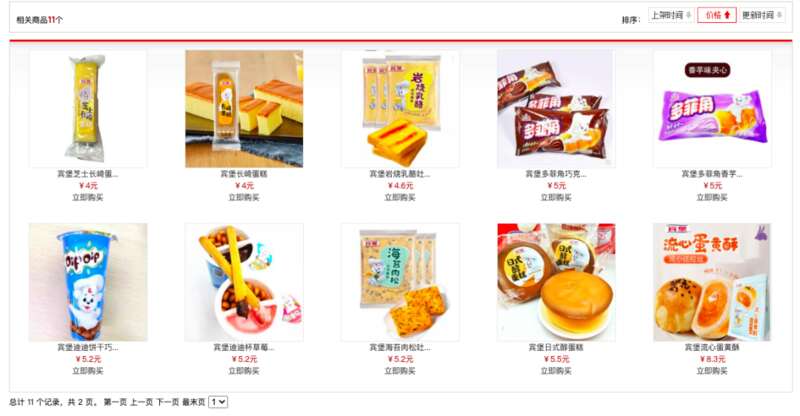View 宾堡多菲角巧克力 product image

556,108
